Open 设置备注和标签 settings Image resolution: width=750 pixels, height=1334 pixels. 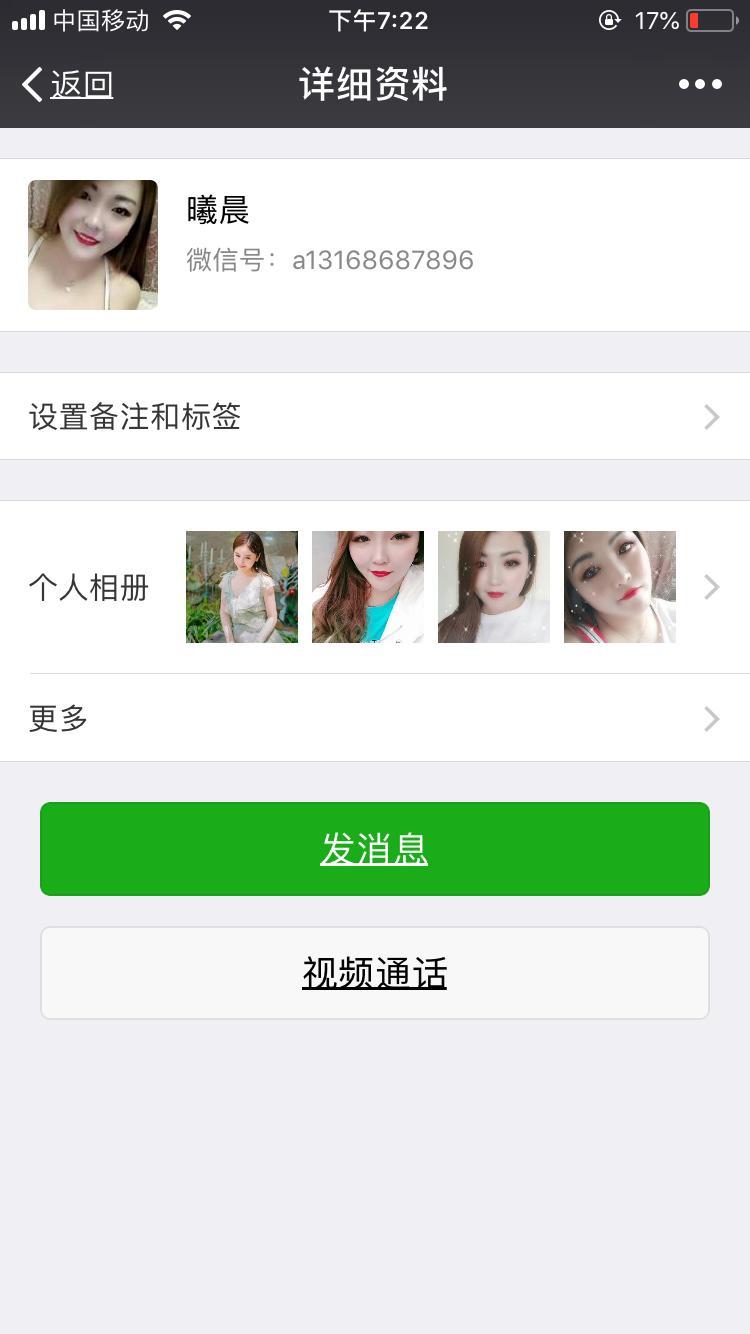pyautogui.click(x=375, y=416)
